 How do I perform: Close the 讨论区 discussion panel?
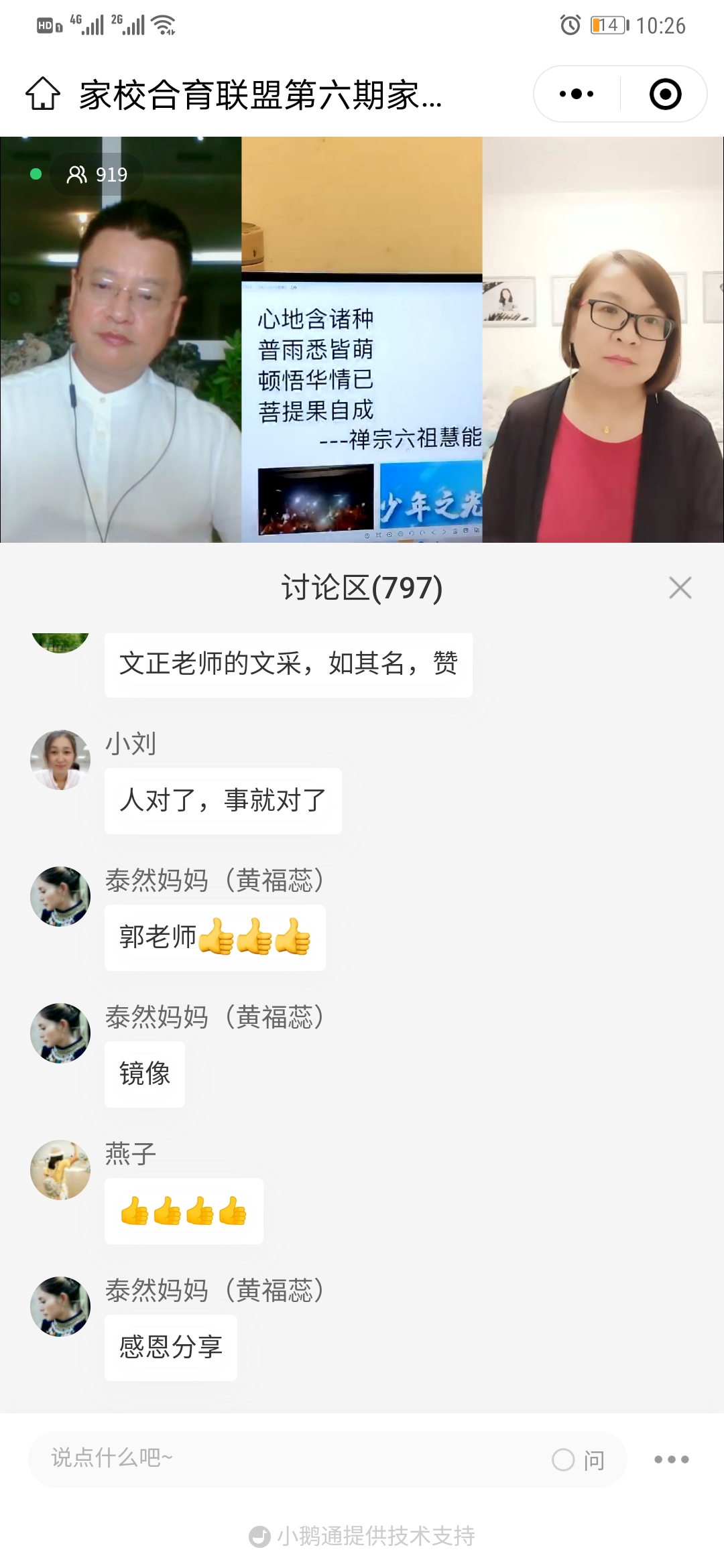click(680, 588)
